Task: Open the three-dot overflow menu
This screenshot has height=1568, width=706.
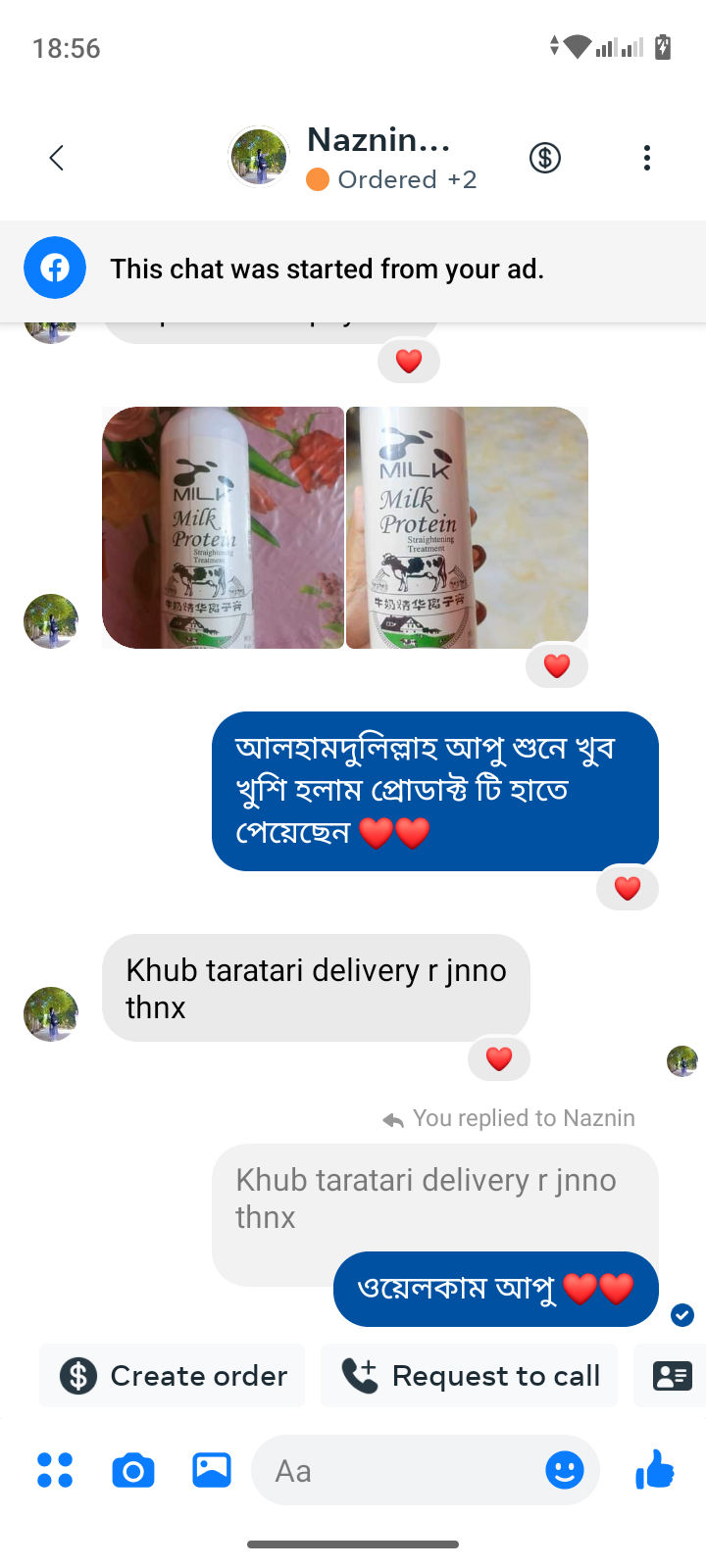Action: 646,158
